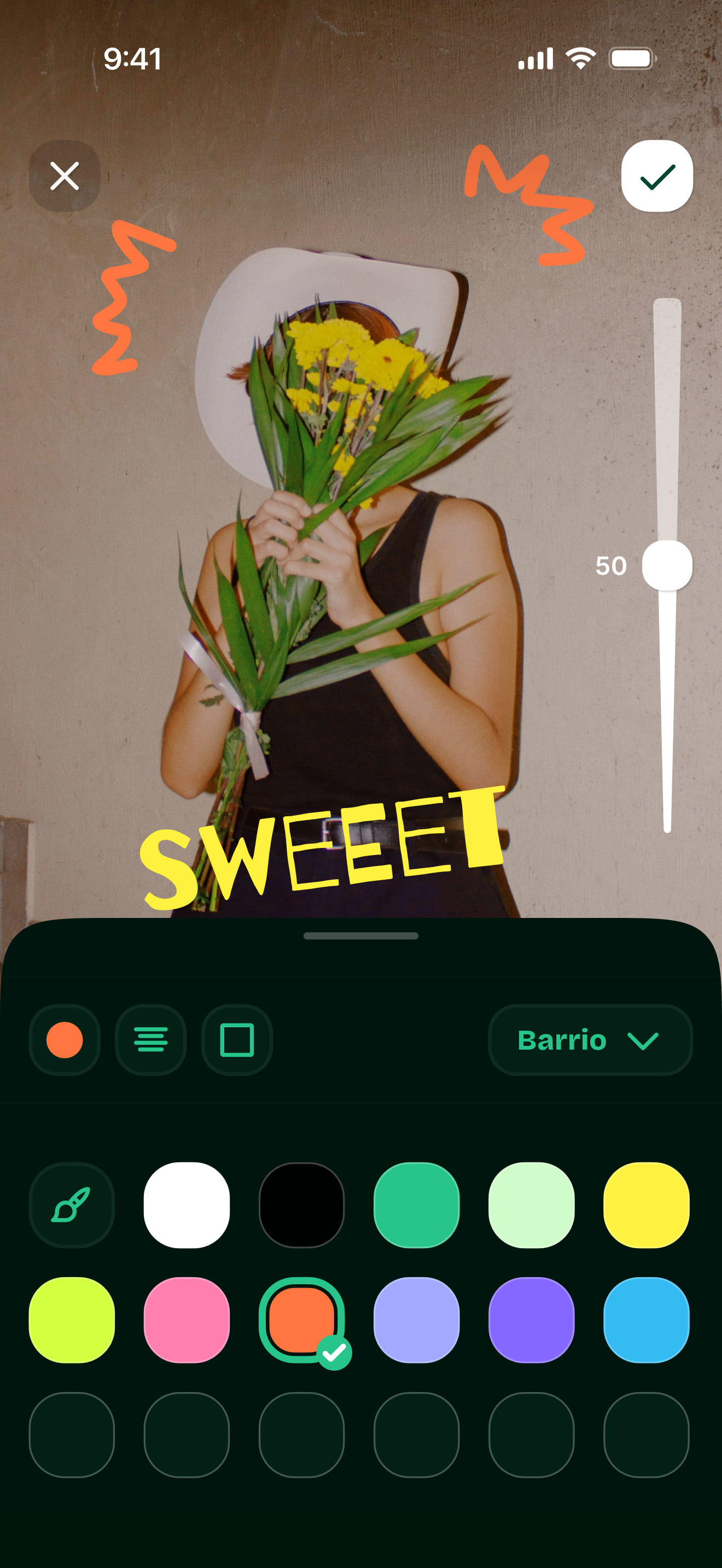Select the black color swatch
The image size is (722, 1568).
pos(301,1204)
